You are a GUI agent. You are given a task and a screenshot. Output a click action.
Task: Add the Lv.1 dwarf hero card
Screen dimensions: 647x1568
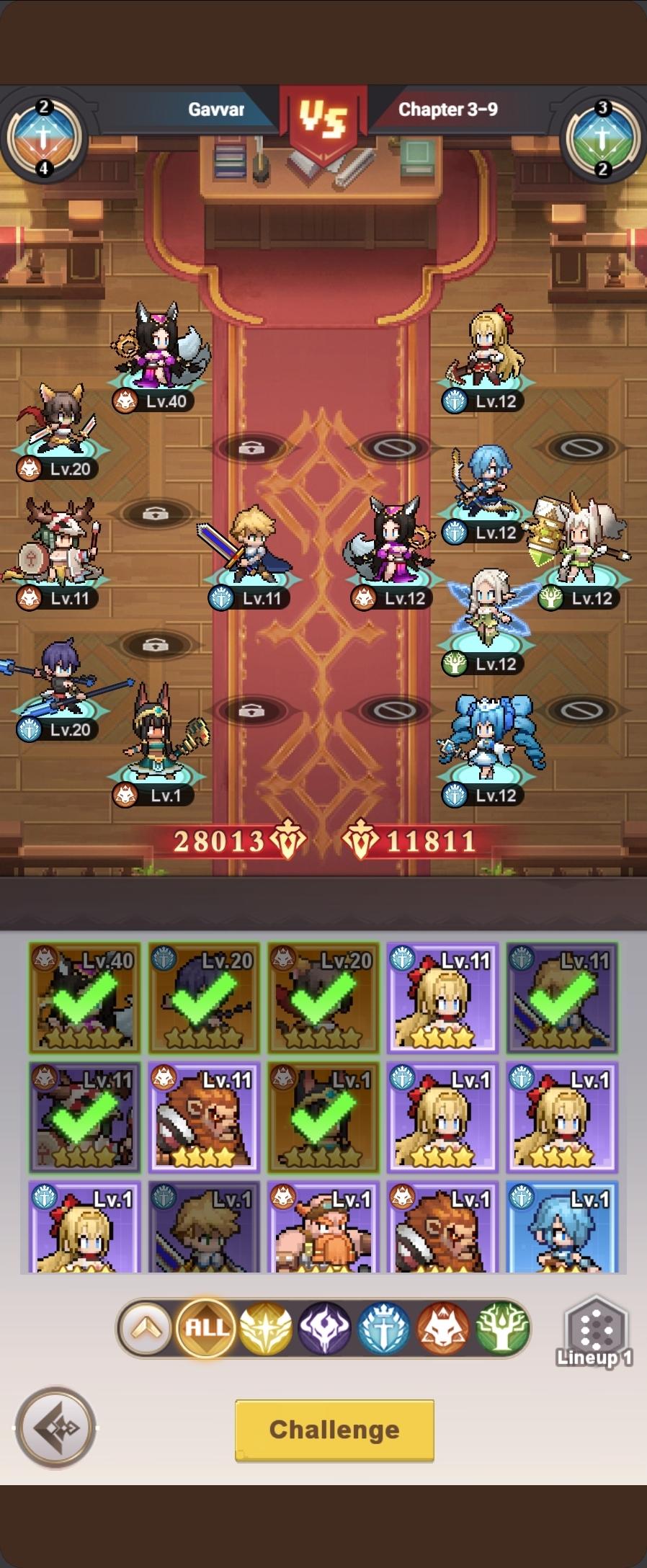323,1228
